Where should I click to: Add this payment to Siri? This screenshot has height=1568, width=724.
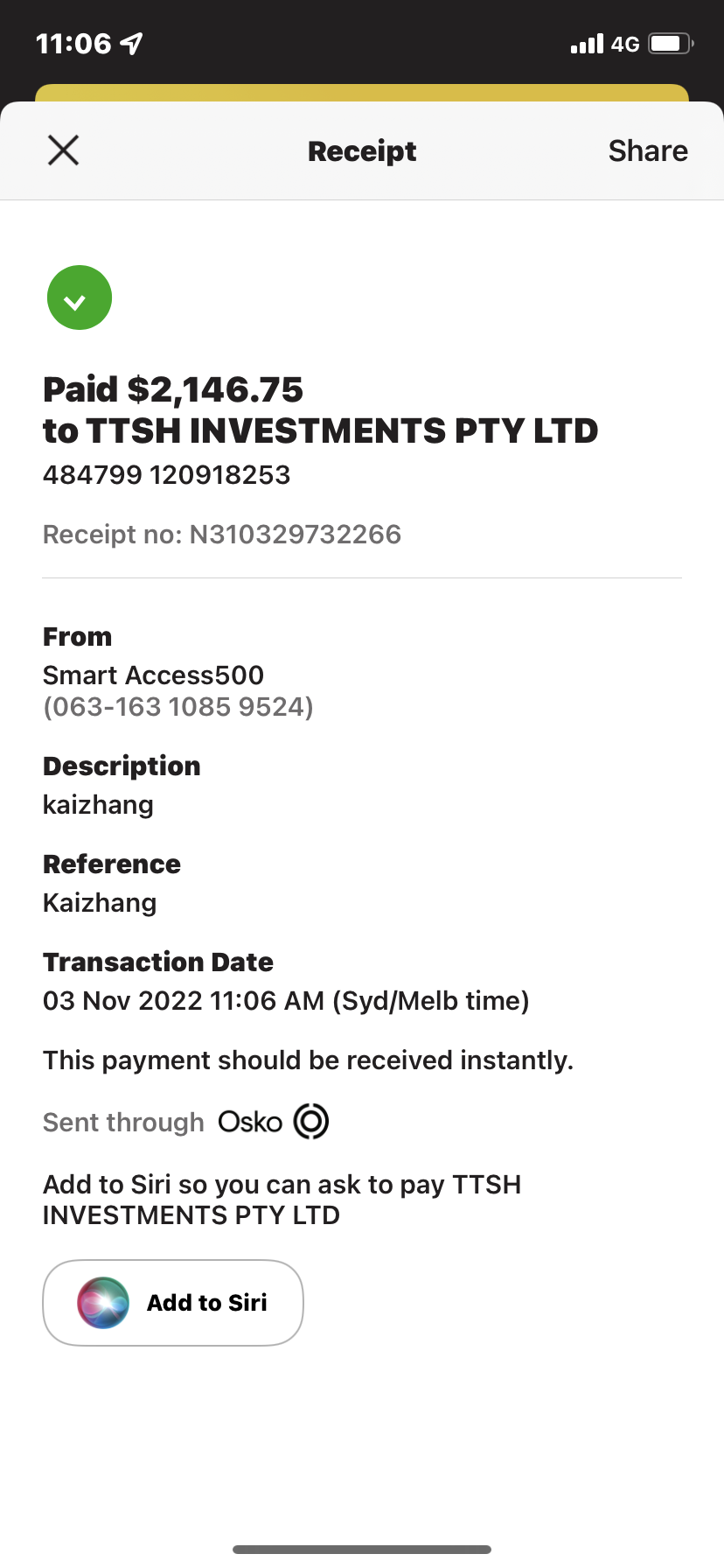[173, 1302]
